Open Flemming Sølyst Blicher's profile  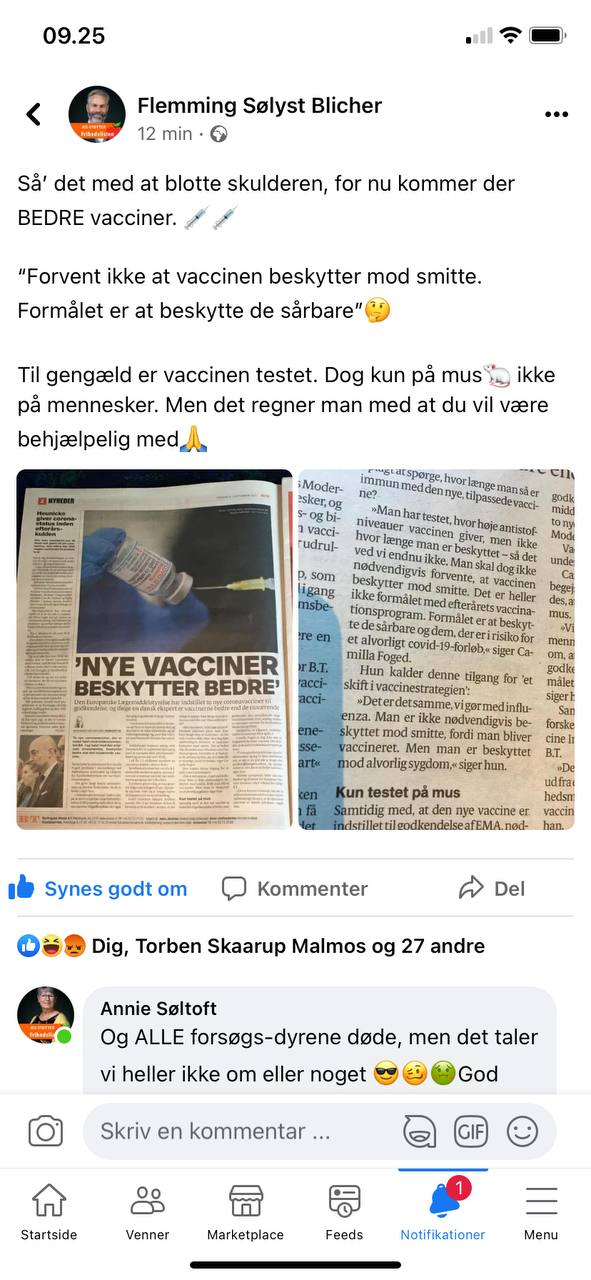259,105
